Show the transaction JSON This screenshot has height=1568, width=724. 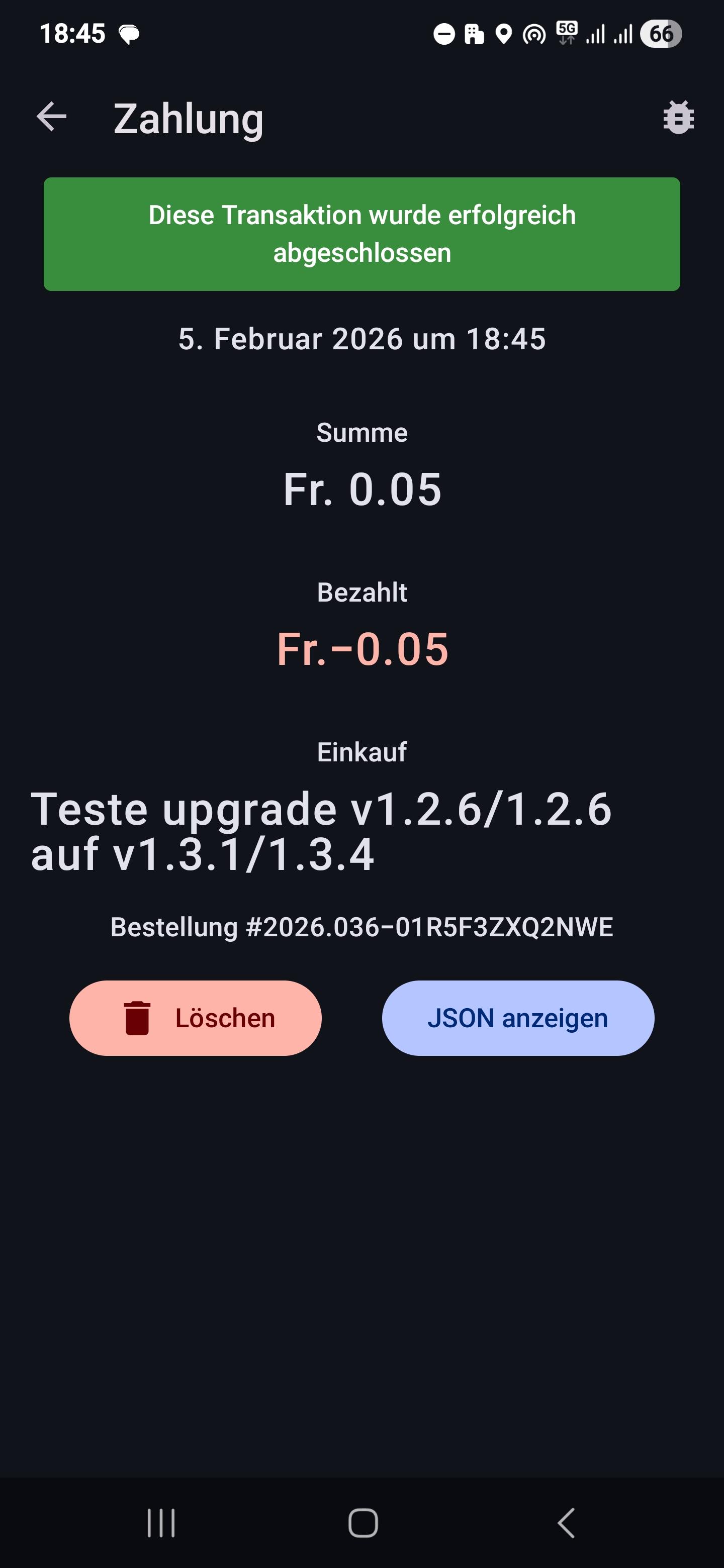click(517, 1018)
